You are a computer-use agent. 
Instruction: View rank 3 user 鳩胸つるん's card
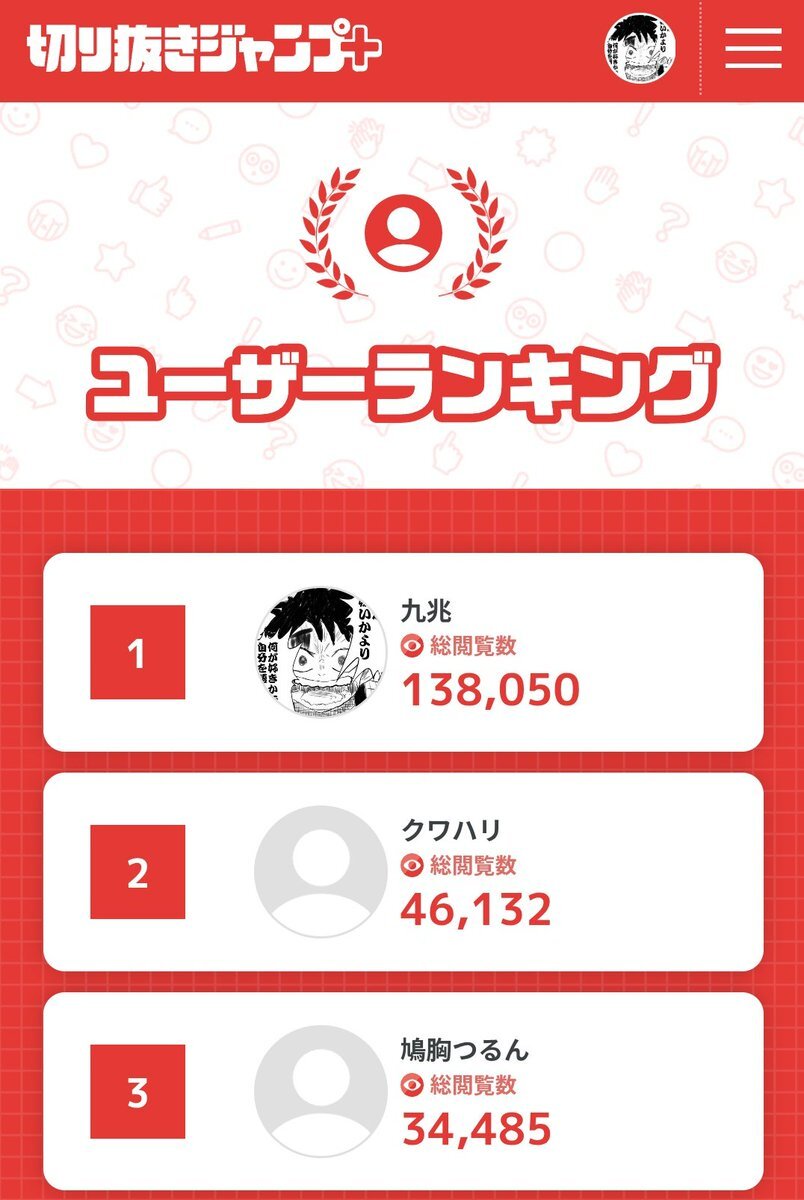(403, 1092)
